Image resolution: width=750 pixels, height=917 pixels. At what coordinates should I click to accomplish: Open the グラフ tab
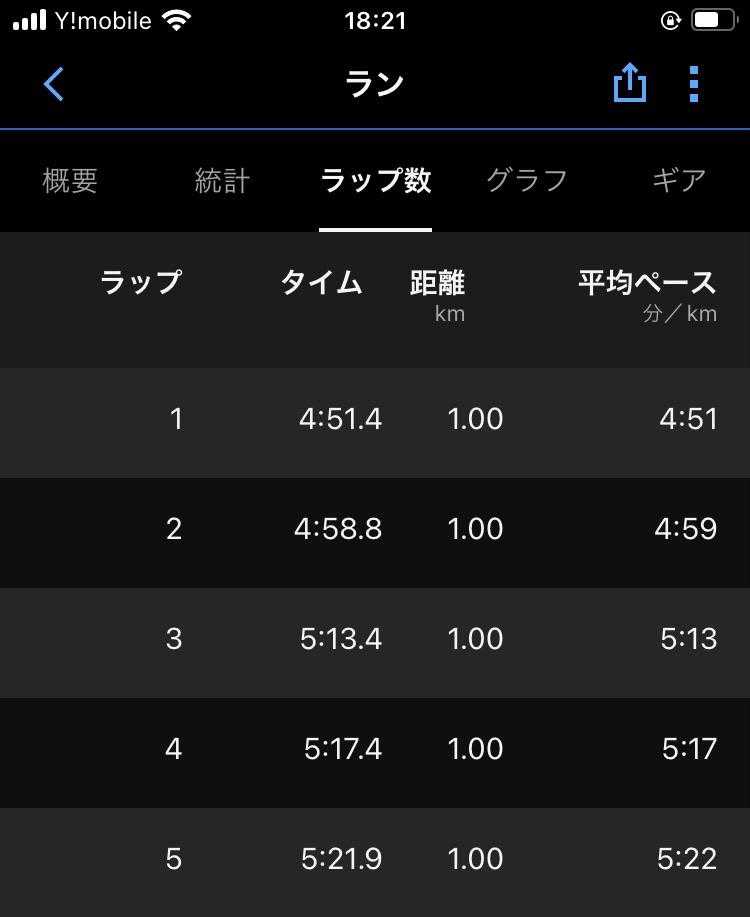click(x=527, y=181)
